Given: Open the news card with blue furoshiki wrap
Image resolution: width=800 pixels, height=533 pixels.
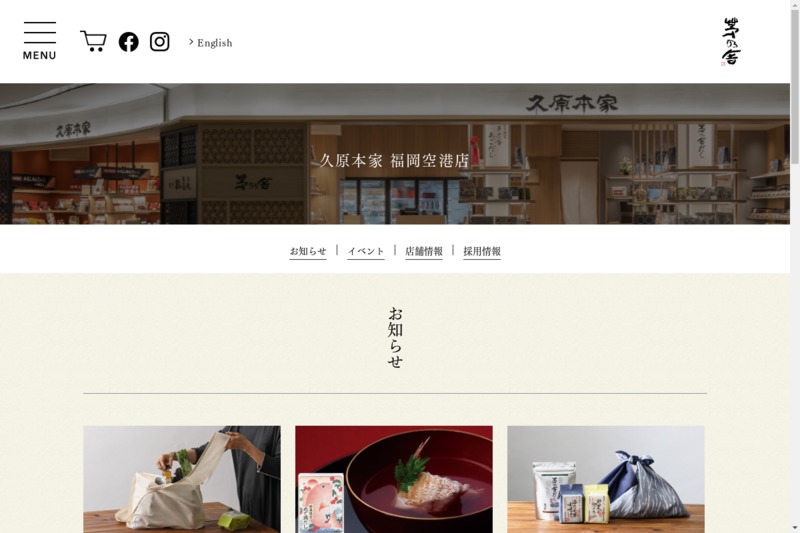Looking at the screenshot, I should [606, 480].
